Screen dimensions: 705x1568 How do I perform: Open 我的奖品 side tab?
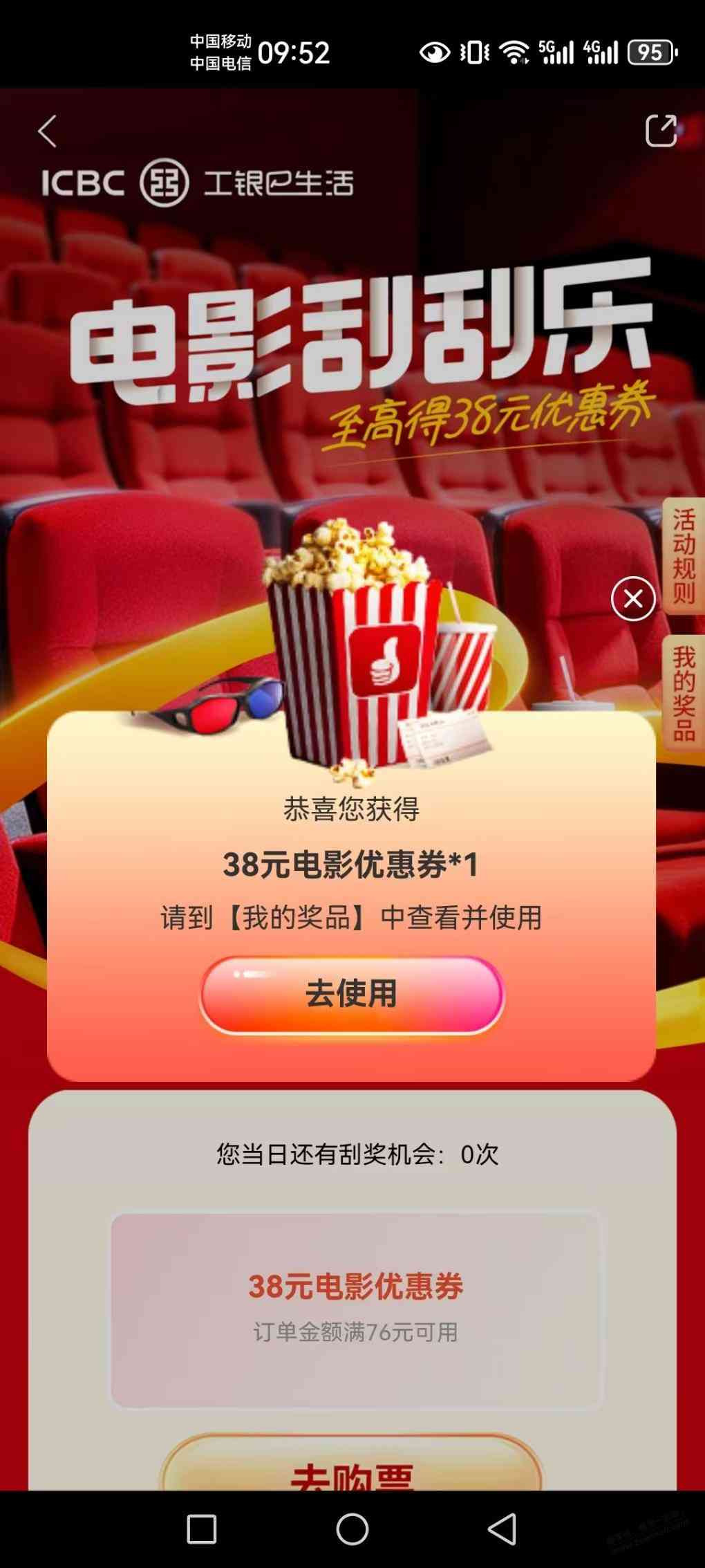click(x=683, y=693)
